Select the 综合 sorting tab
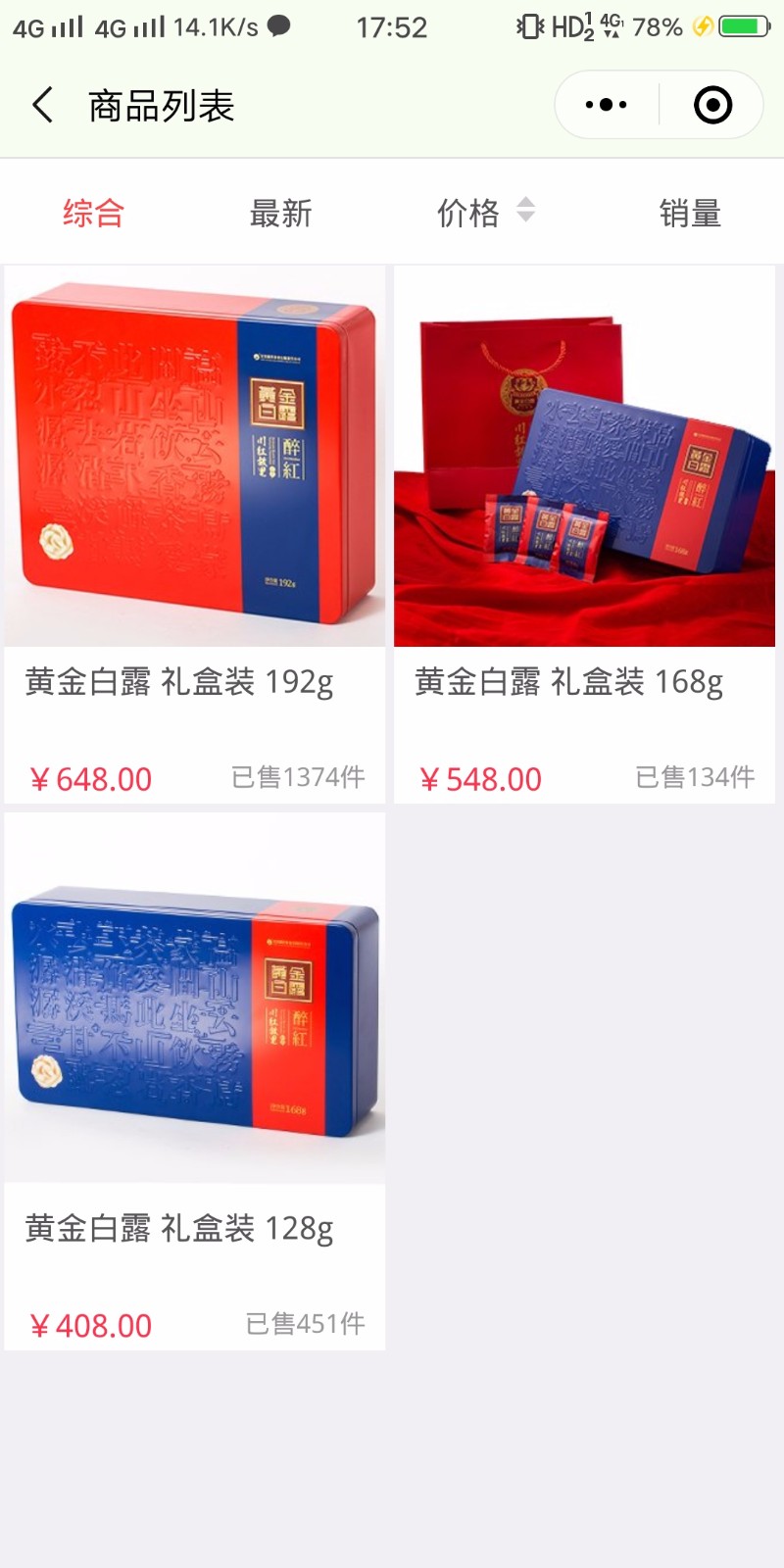 tap(94, 213)
